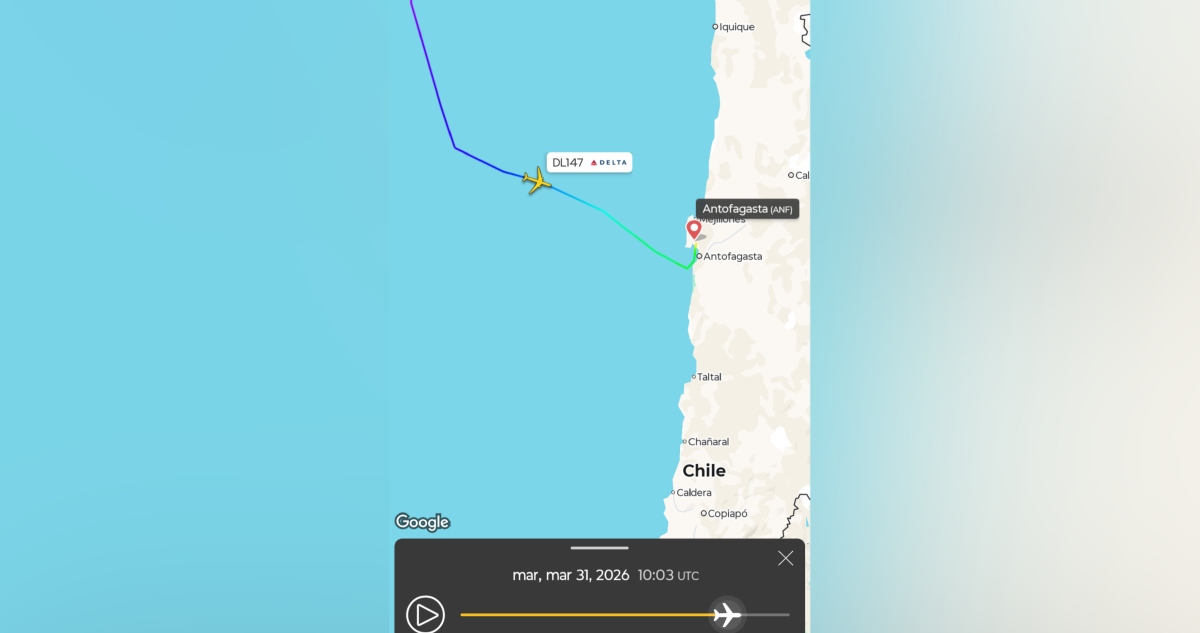Tap the Antofagasta airport pin
1200x633 pixels.
[x=693, y=230]
